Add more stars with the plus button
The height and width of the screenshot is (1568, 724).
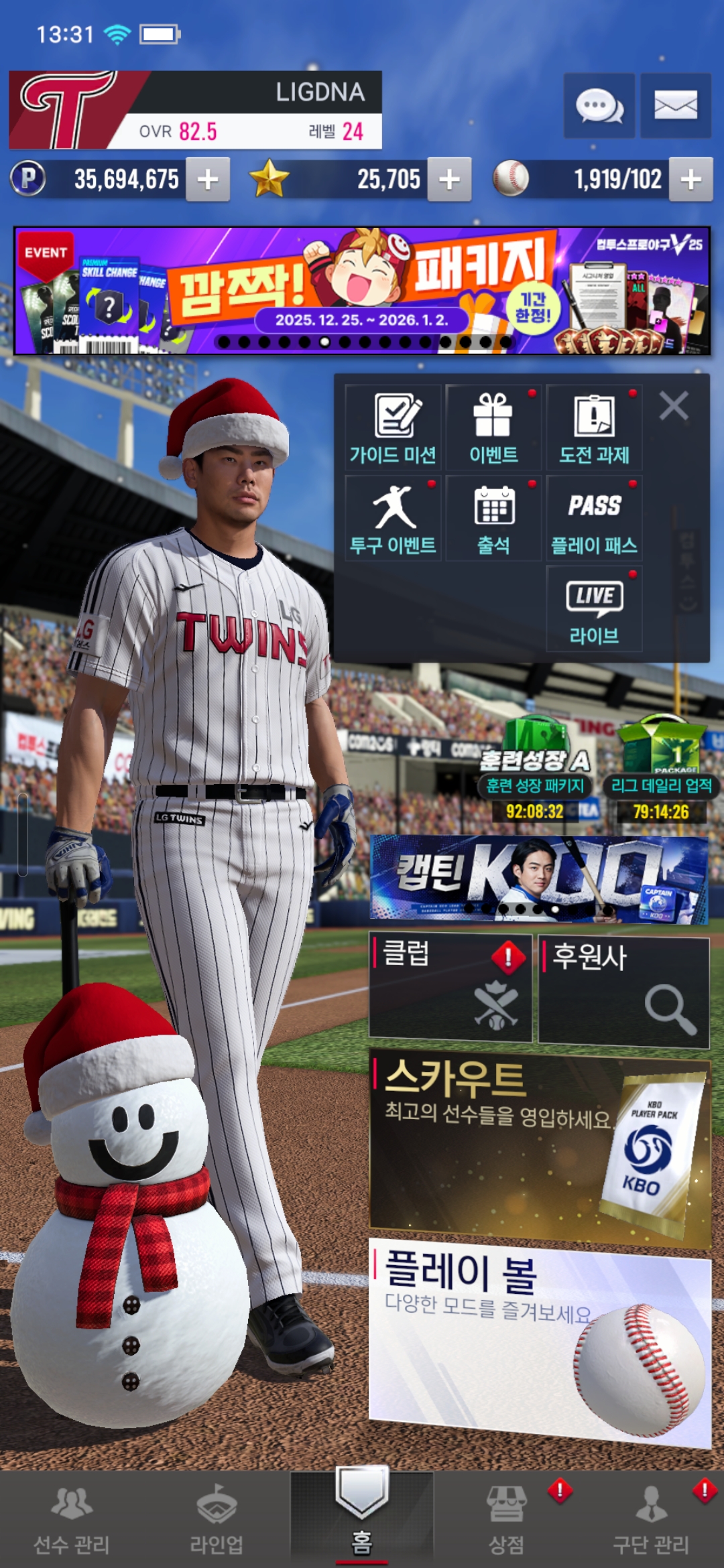click(449, 179)
